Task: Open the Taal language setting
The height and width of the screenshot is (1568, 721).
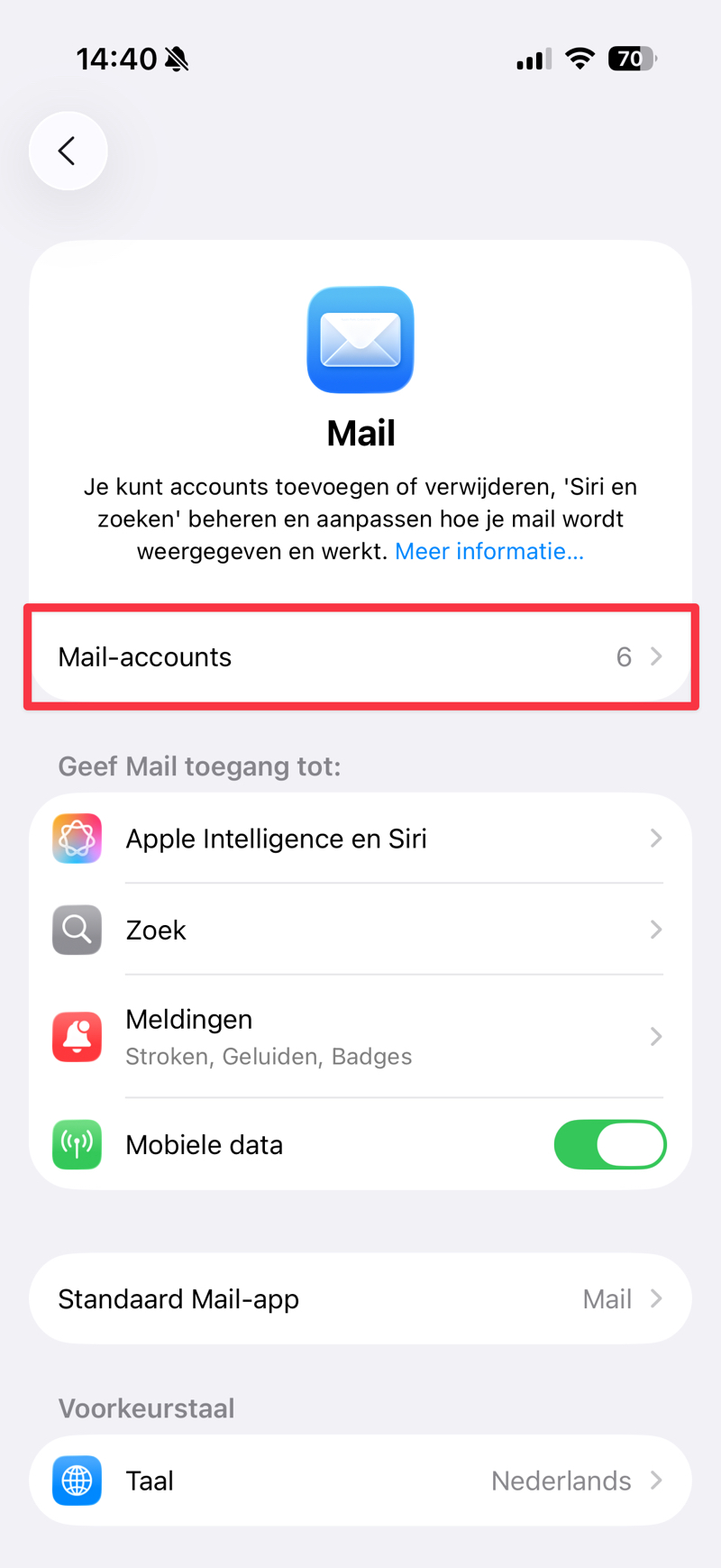Action: coord(360,1481)
